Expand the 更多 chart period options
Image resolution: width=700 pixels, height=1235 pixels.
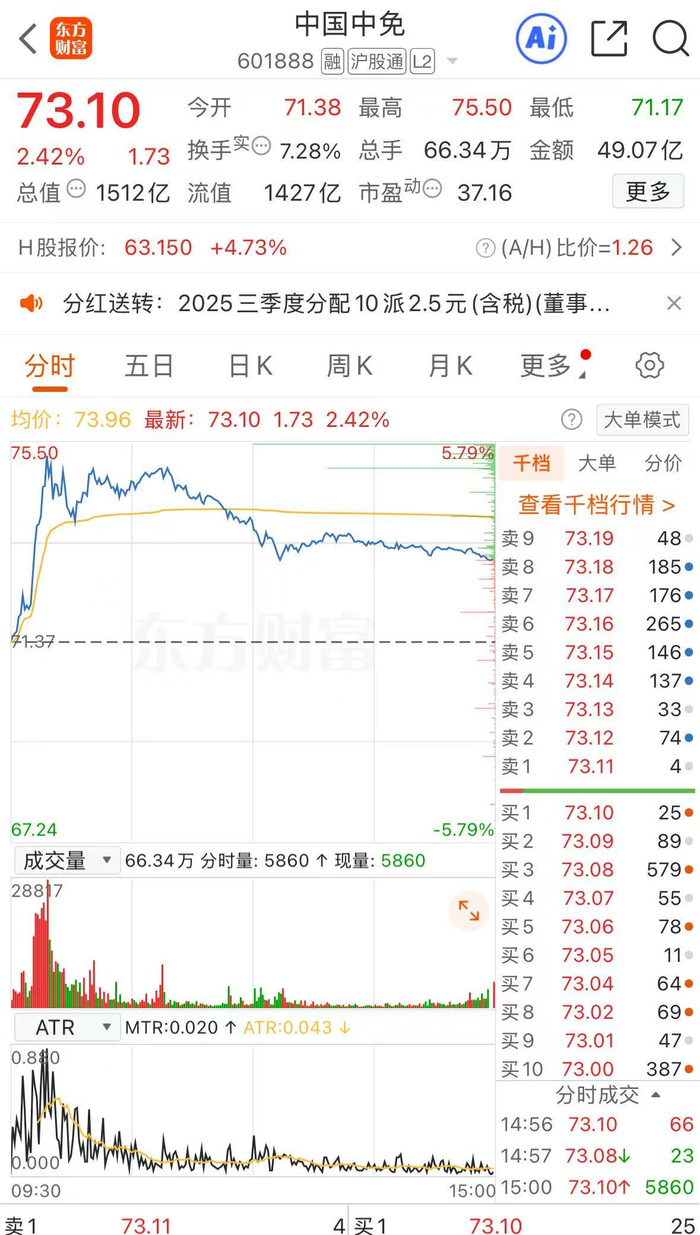pos(548,366)
